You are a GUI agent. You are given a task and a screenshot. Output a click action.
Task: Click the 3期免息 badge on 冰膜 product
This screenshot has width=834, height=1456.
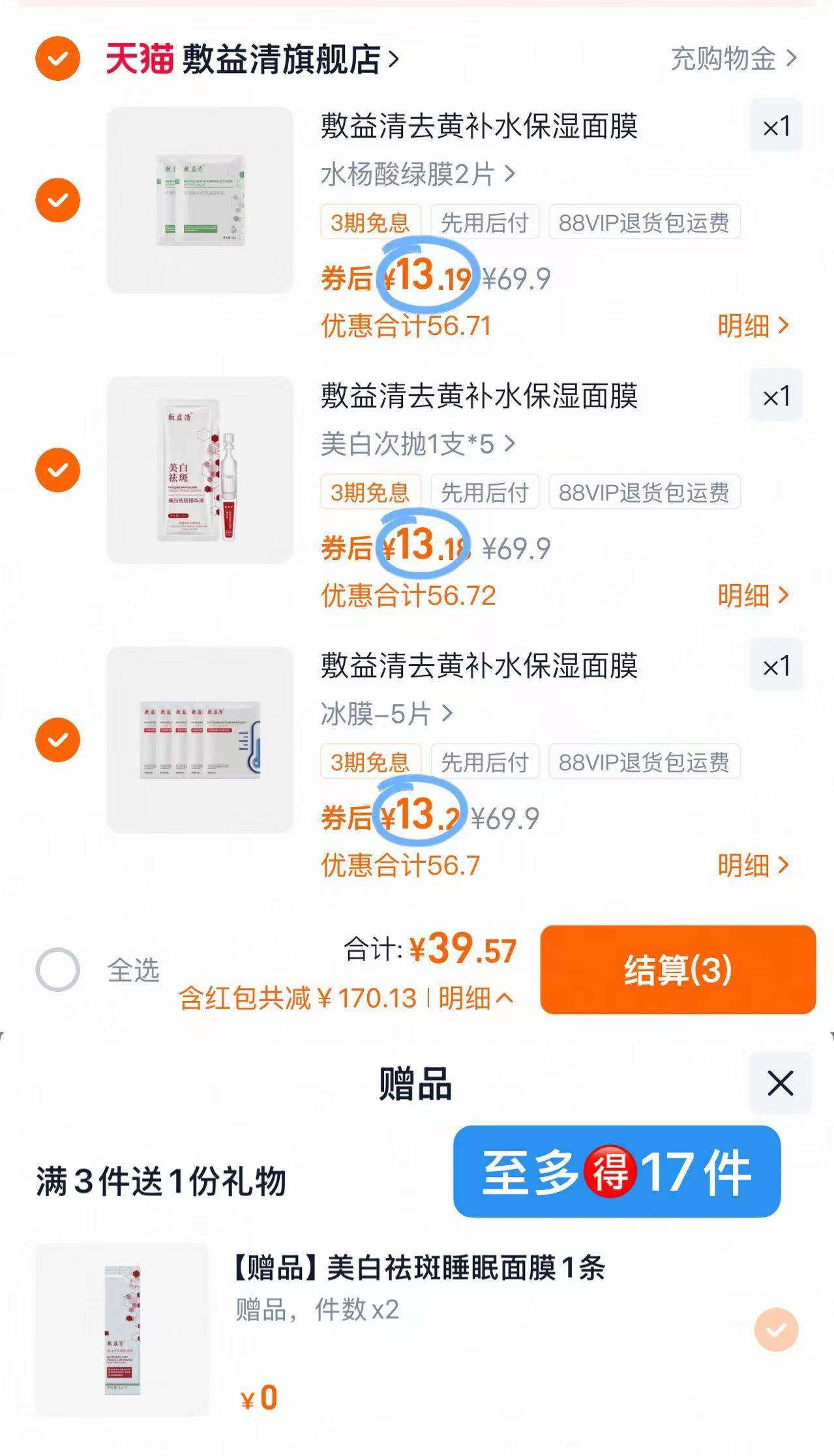(370, 761)
